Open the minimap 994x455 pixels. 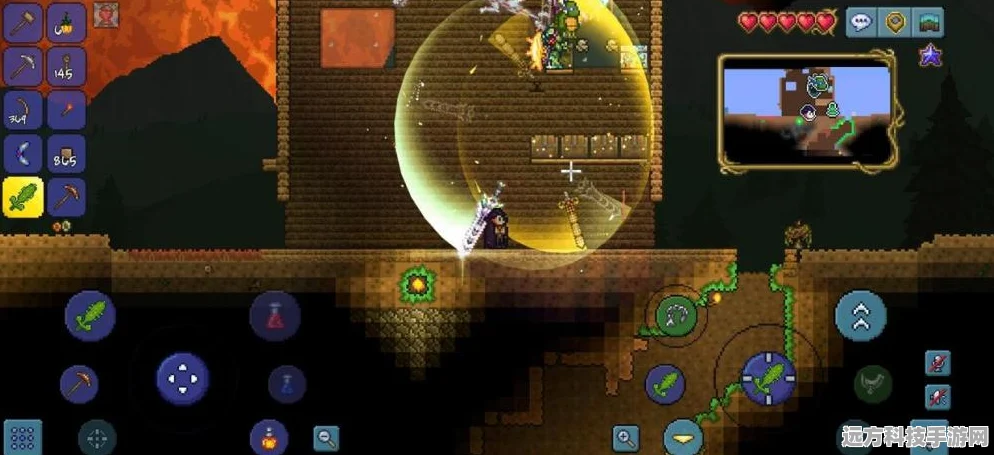click(805, 110)
